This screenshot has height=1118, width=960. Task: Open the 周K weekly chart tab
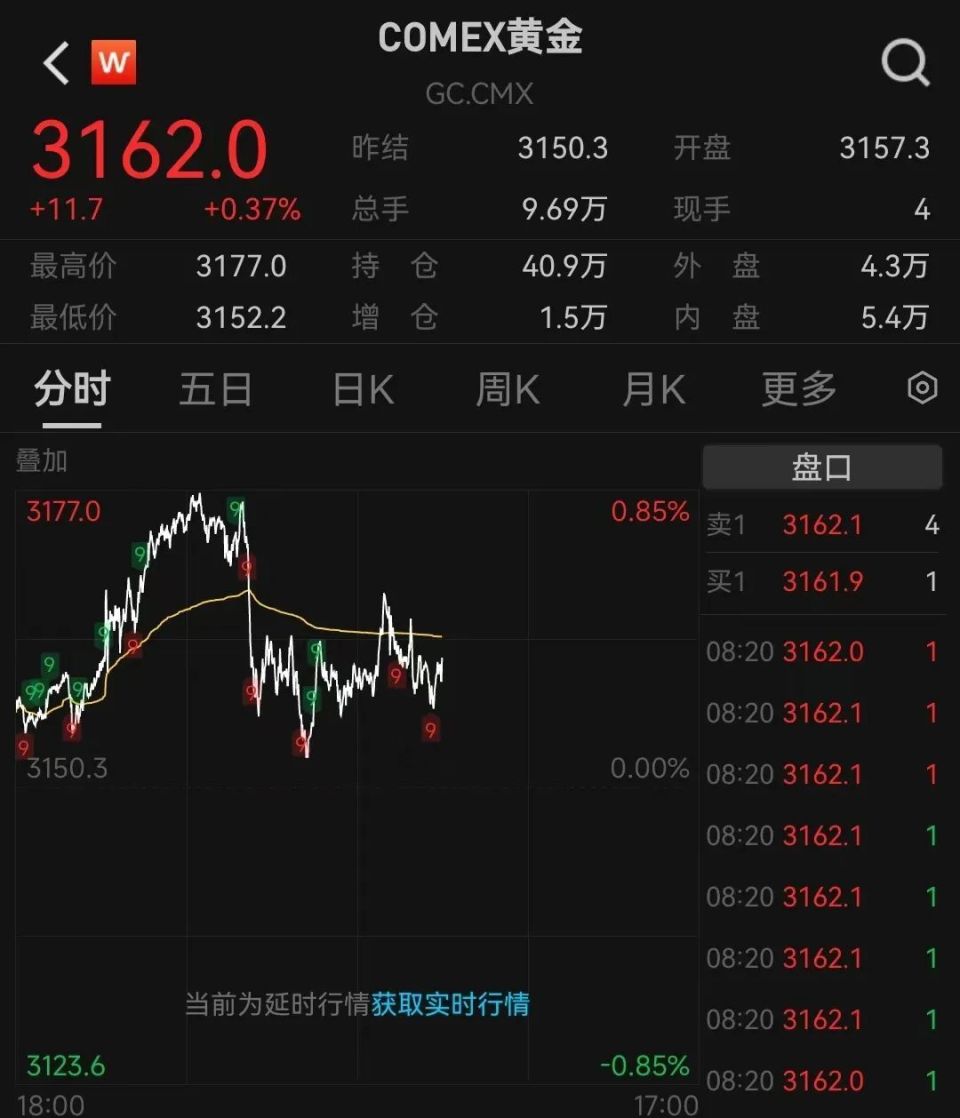(507, 390)
